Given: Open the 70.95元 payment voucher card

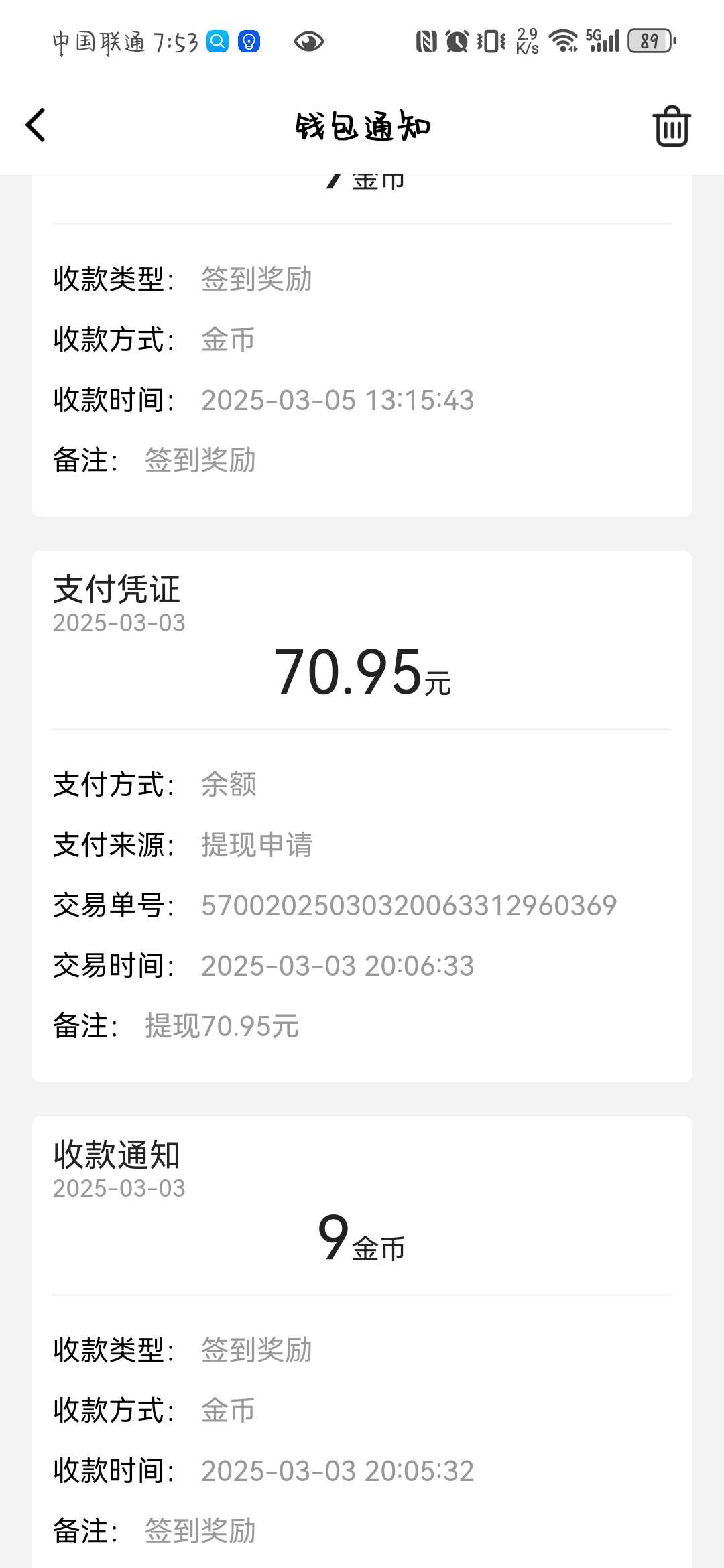Looking at the screenshot, I should point(362,816).
